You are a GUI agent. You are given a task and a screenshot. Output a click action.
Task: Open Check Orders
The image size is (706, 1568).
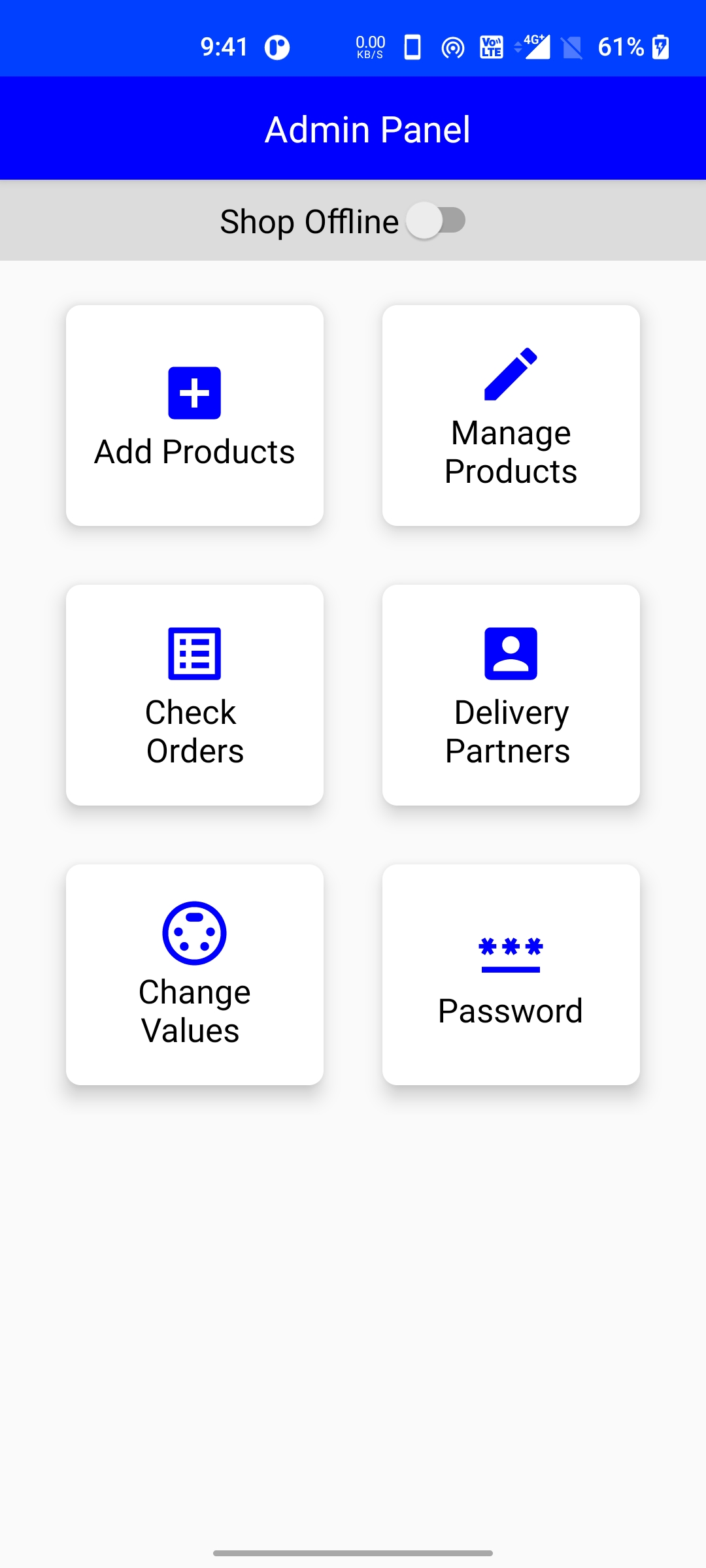(194, 695)
